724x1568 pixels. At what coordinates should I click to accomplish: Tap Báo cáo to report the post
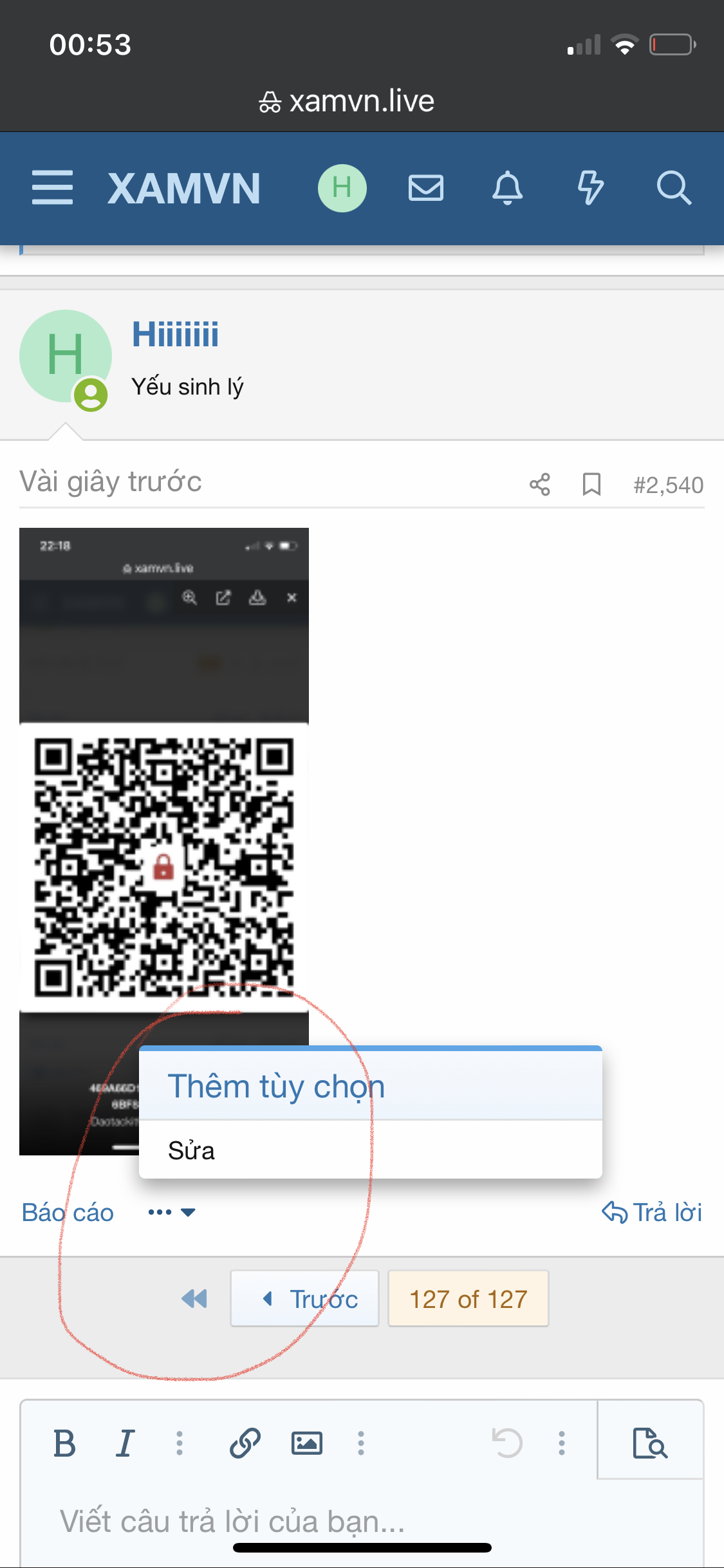coord(68,1212)
